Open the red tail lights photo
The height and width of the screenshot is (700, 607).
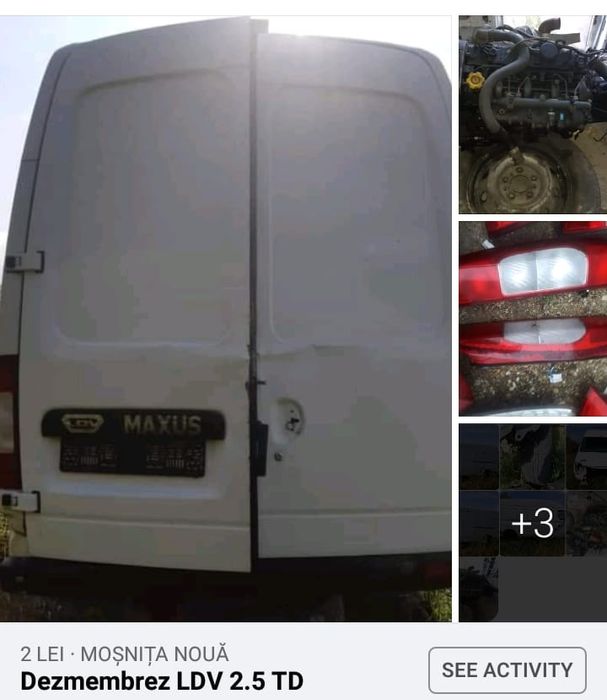[532, 318]
